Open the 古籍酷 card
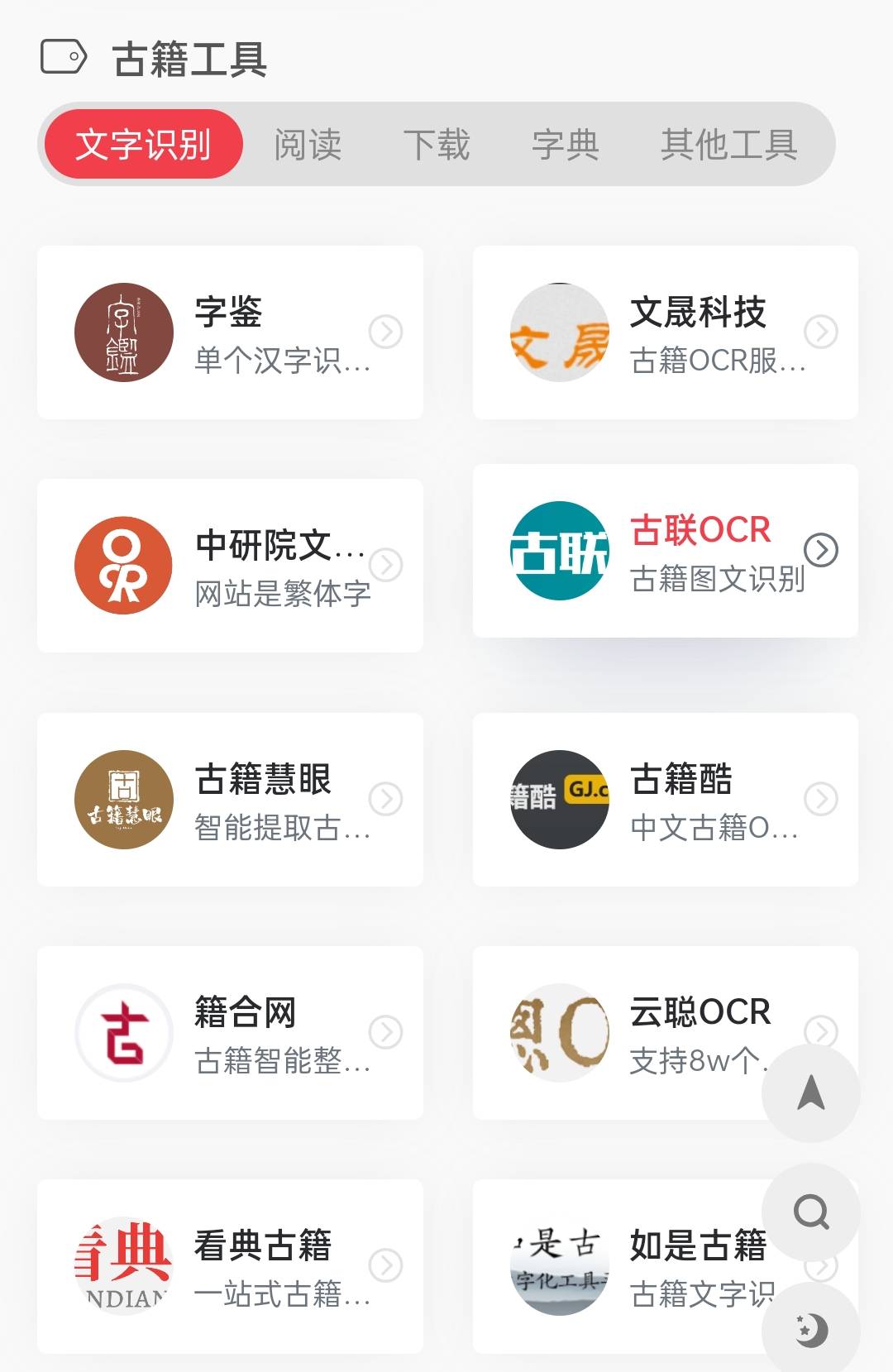Image resolution: width=893 pixels, height=1372 pixels. pos(665,800)
